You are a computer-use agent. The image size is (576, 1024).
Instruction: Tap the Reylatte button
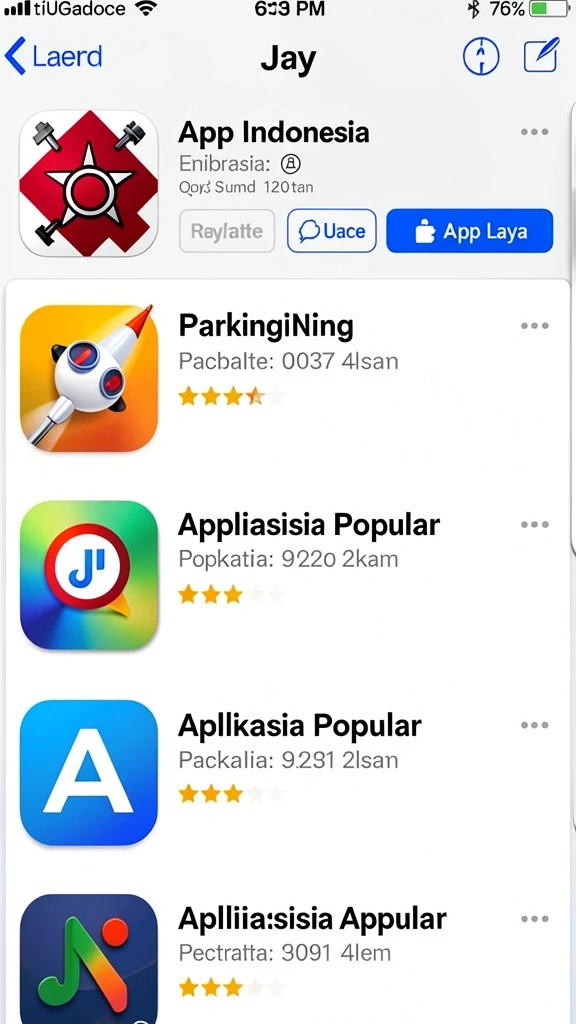pos(227,231)
